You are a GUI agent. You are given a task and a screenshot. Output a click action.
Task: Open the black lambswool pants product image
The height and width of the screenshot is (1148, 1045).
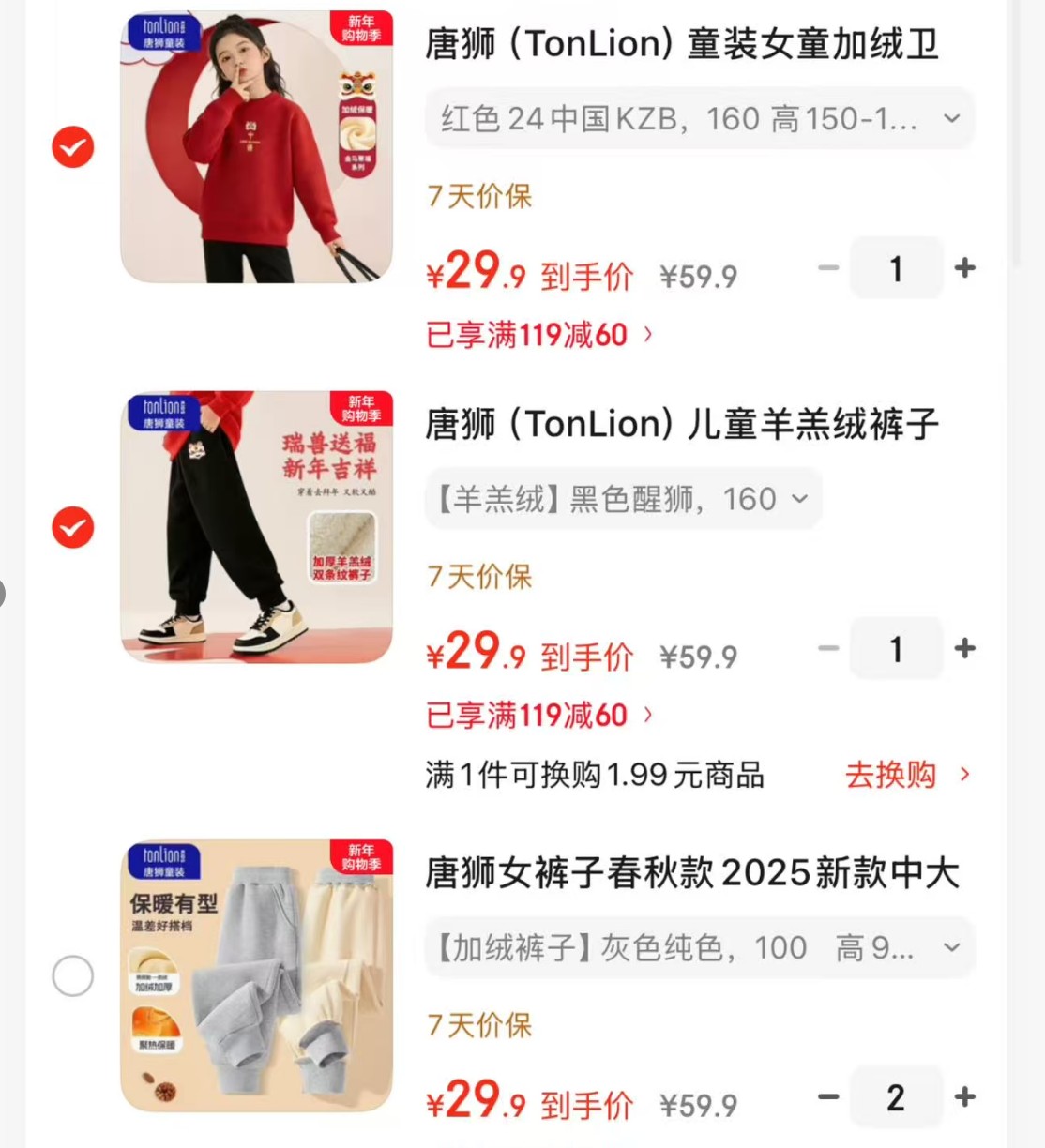coord(256,527)
